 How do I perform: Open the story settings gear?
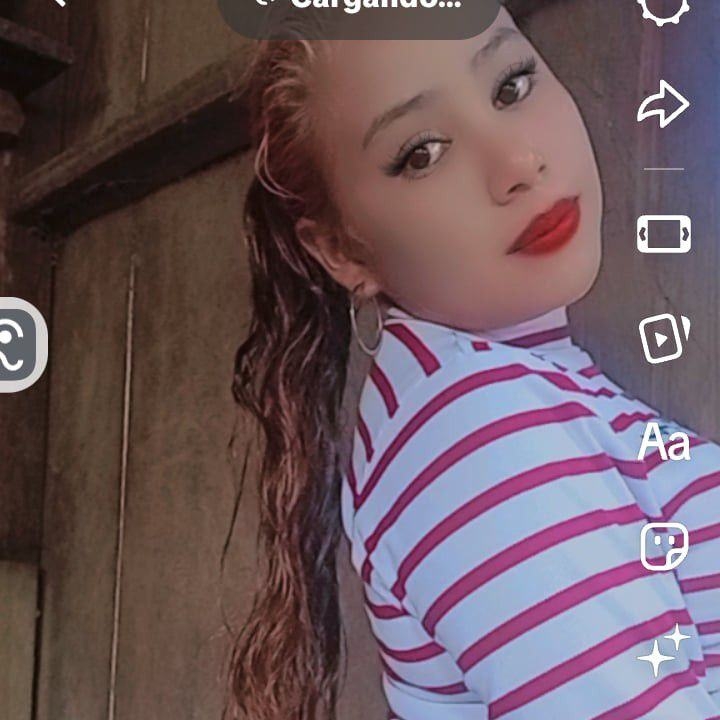tap(664, 8)
